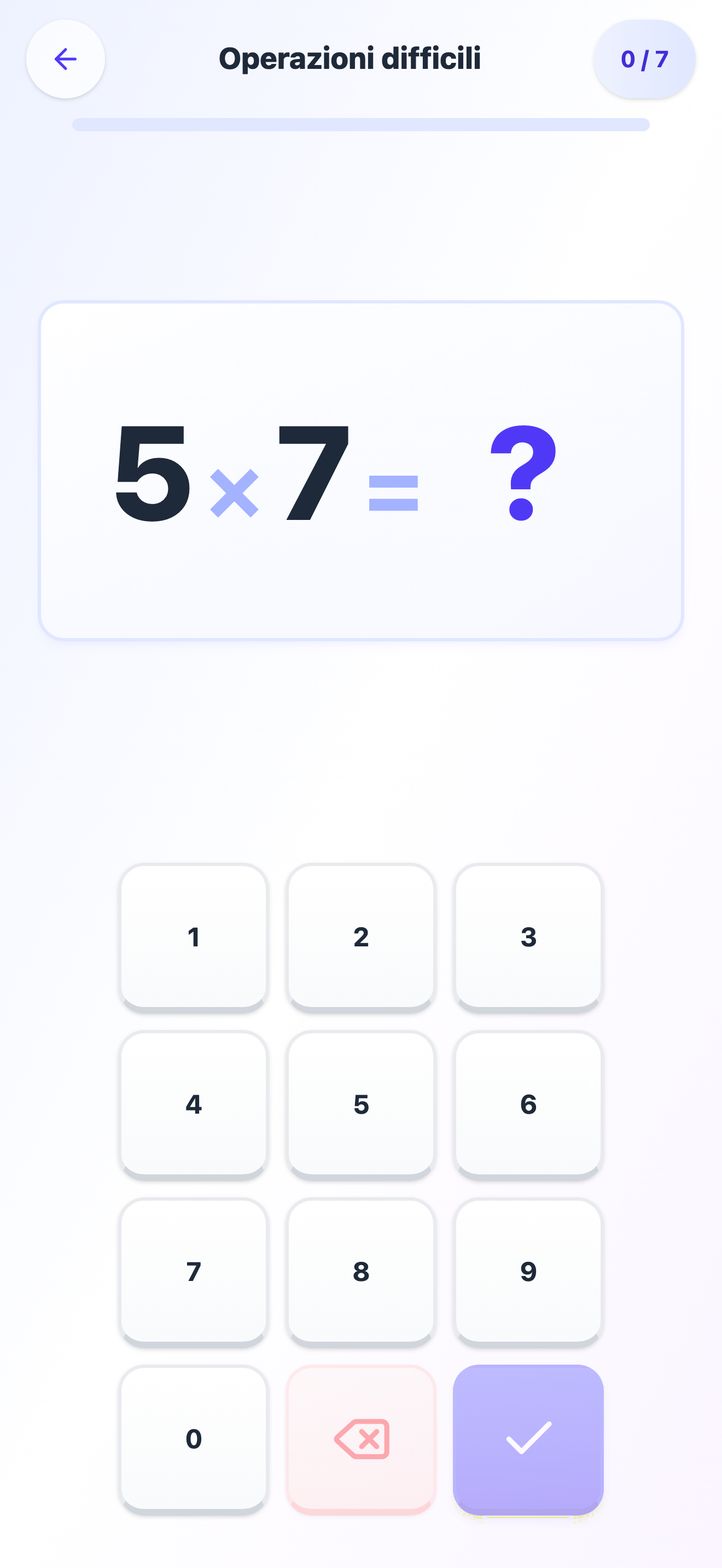This screenshot has height=1568, width=722.
Task: Input 7 from the number pad
Action: pyautogui.click(x=194, y=1272)
